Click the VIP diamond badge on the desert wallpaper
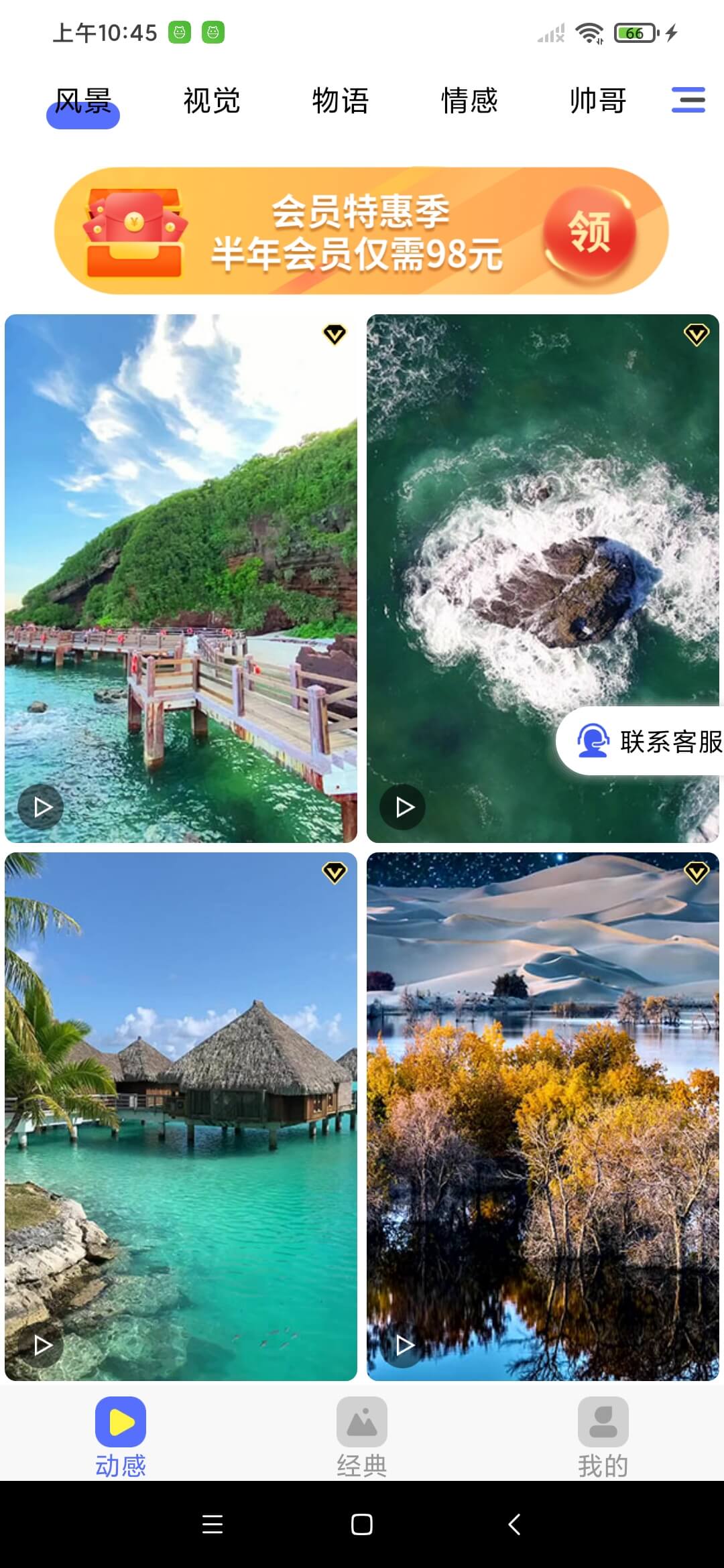Screen dimensions: 724x1568 coord(695,873)
